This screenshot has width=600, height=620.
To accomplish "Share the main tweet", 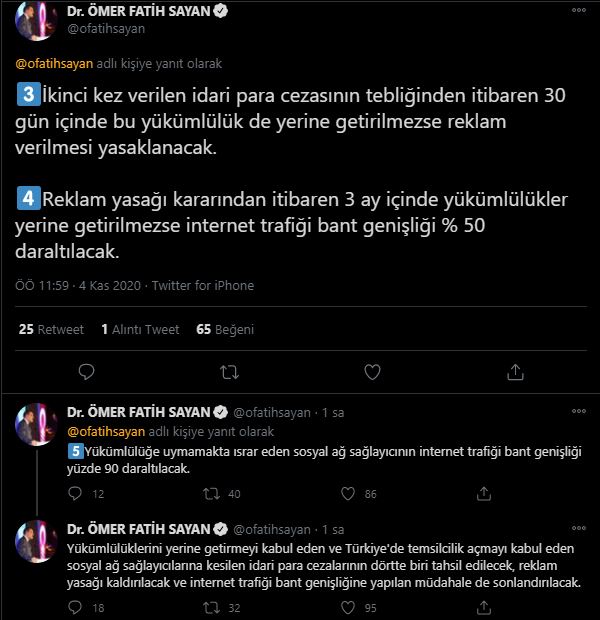I will pos(515,373).
